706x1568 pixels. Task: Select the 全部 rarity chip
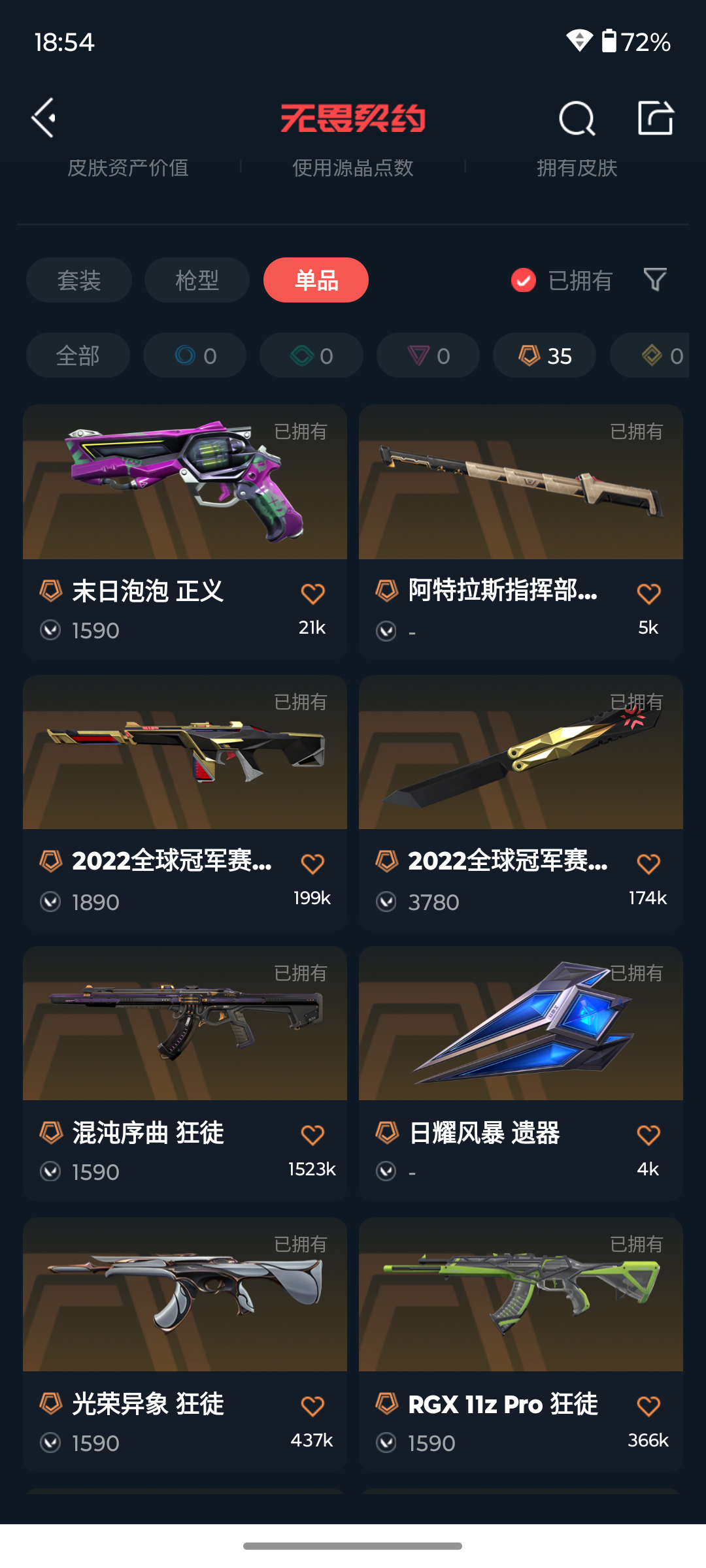[78, 355]
